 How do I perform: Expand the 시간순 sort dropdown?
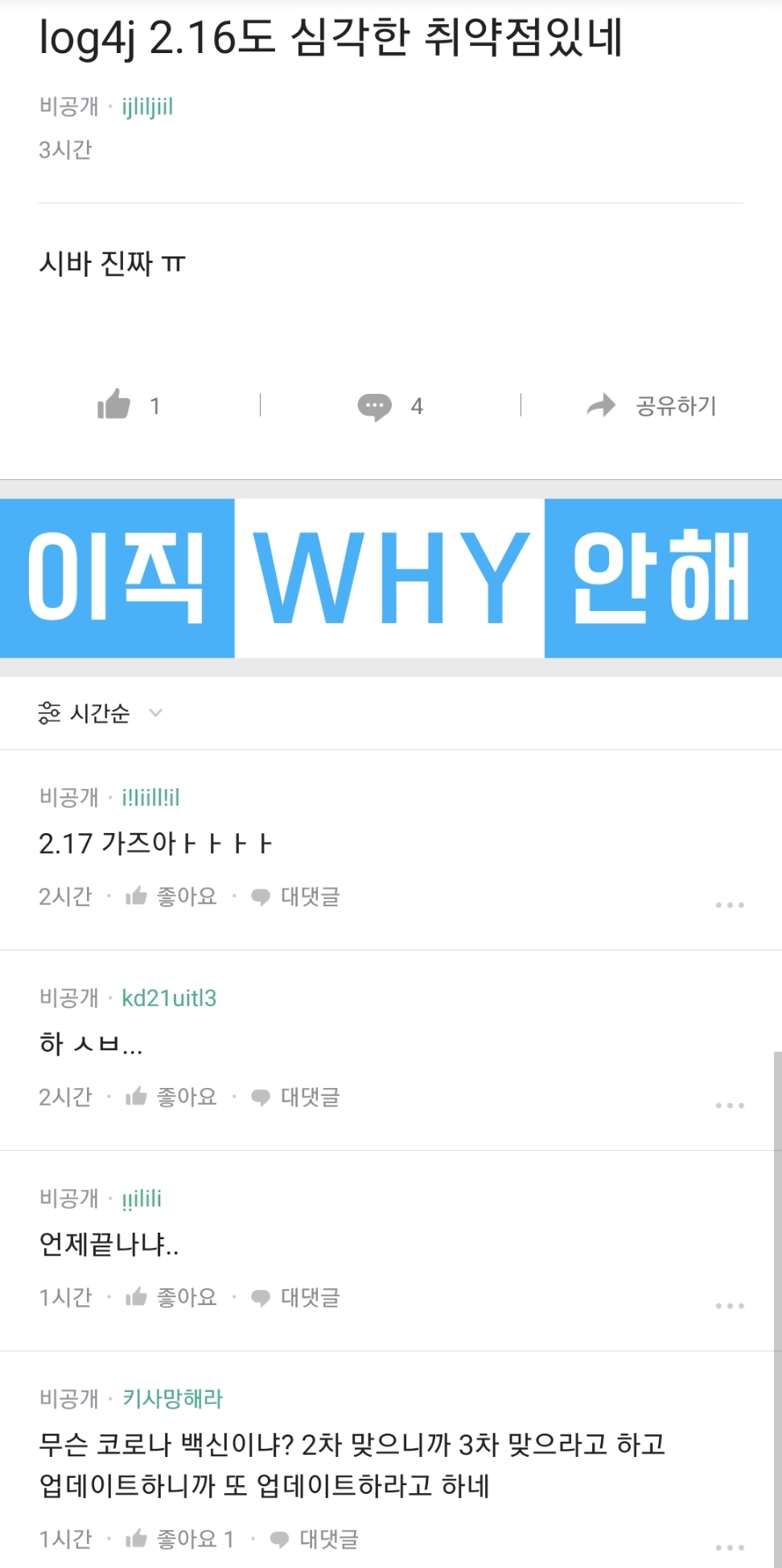click(x=101, y=713)
